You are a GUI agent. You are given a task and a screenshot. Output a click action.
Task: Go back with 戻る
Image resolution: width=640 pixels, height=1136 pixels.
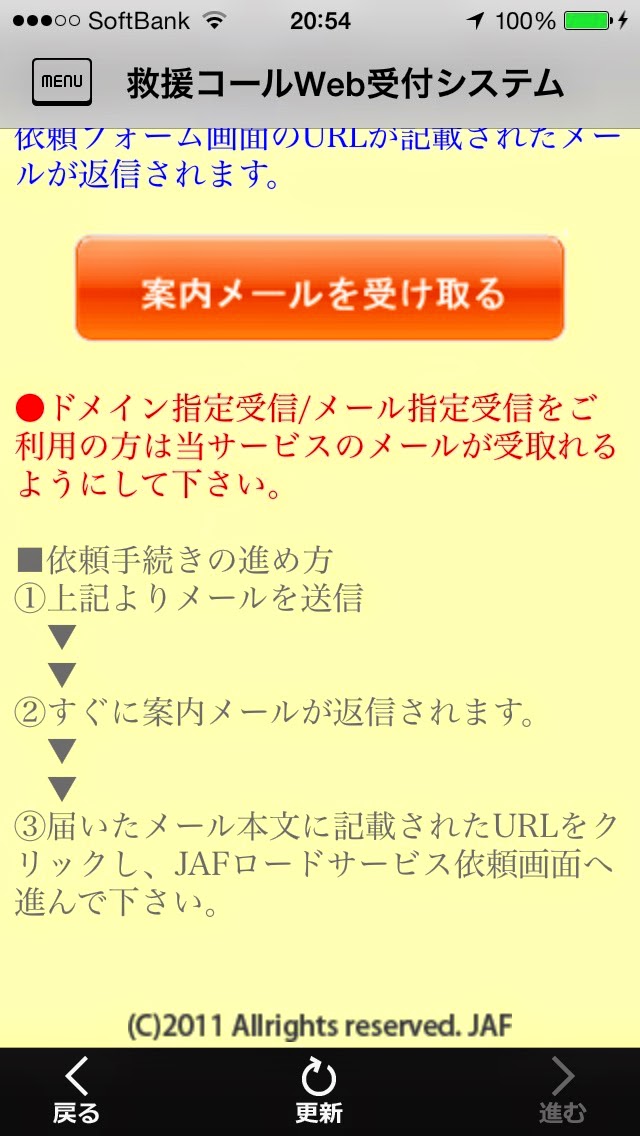76,1092
